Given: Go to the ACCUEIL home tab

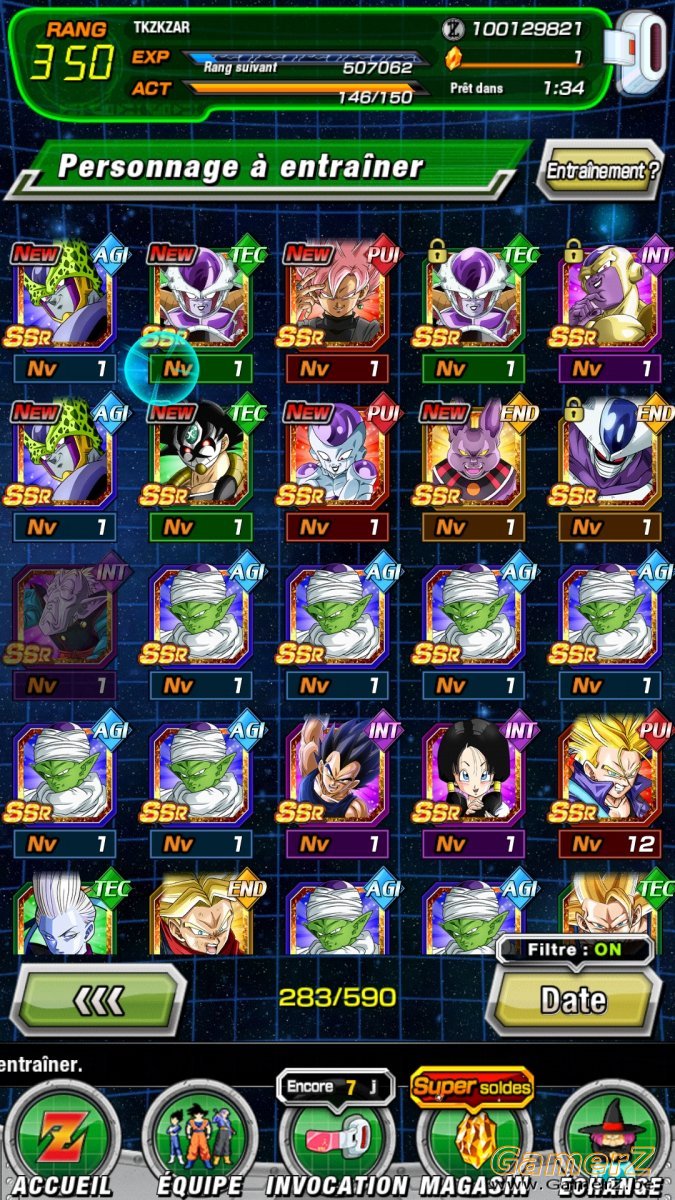Looking at the screenshot, I should [62, 1139].
